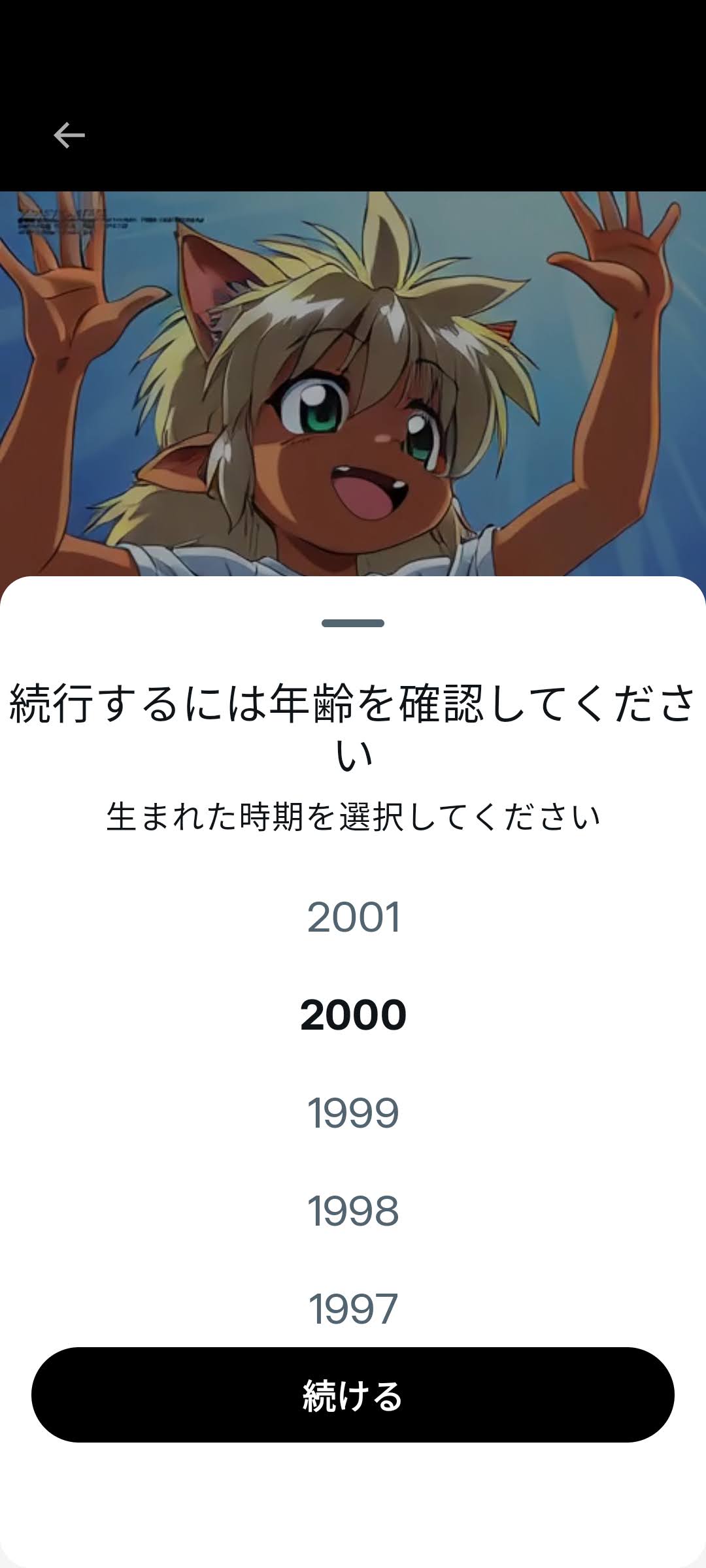The width and height of the screenshot is (706, 1568).
Task: Select birth year 2001
Action: coord(353,917)
